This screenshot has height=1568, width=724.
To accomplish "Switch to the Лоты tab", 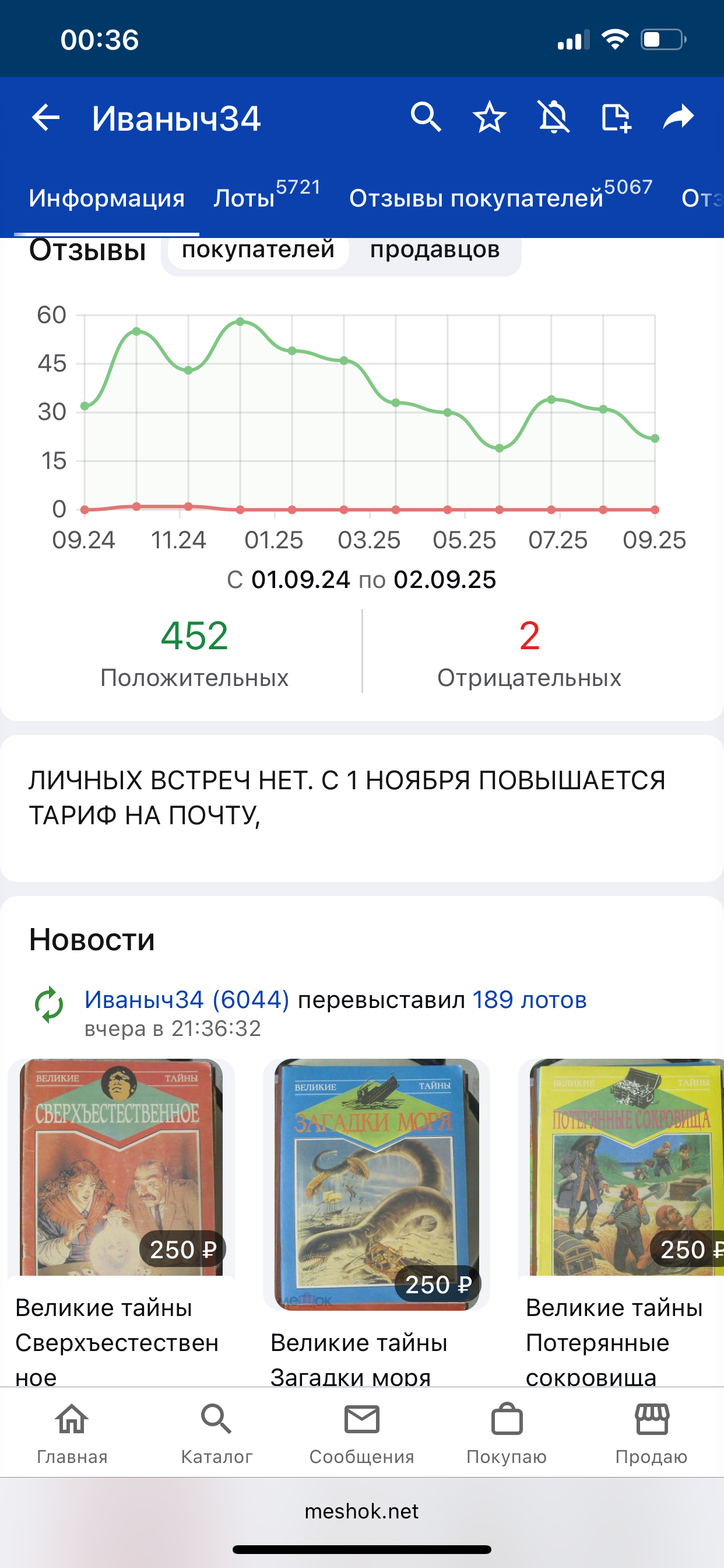I will click(x=266, y=197).
